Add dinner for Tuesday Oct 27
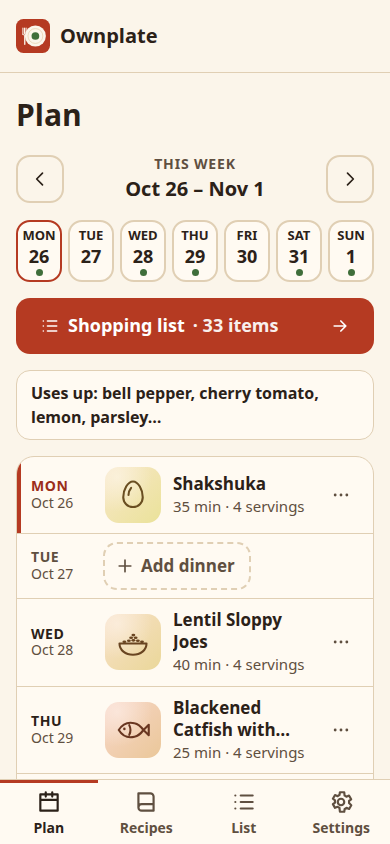Image resolution: width=390 pixels, height=844 pixels. pyautogui.click(x=177, y=566)
